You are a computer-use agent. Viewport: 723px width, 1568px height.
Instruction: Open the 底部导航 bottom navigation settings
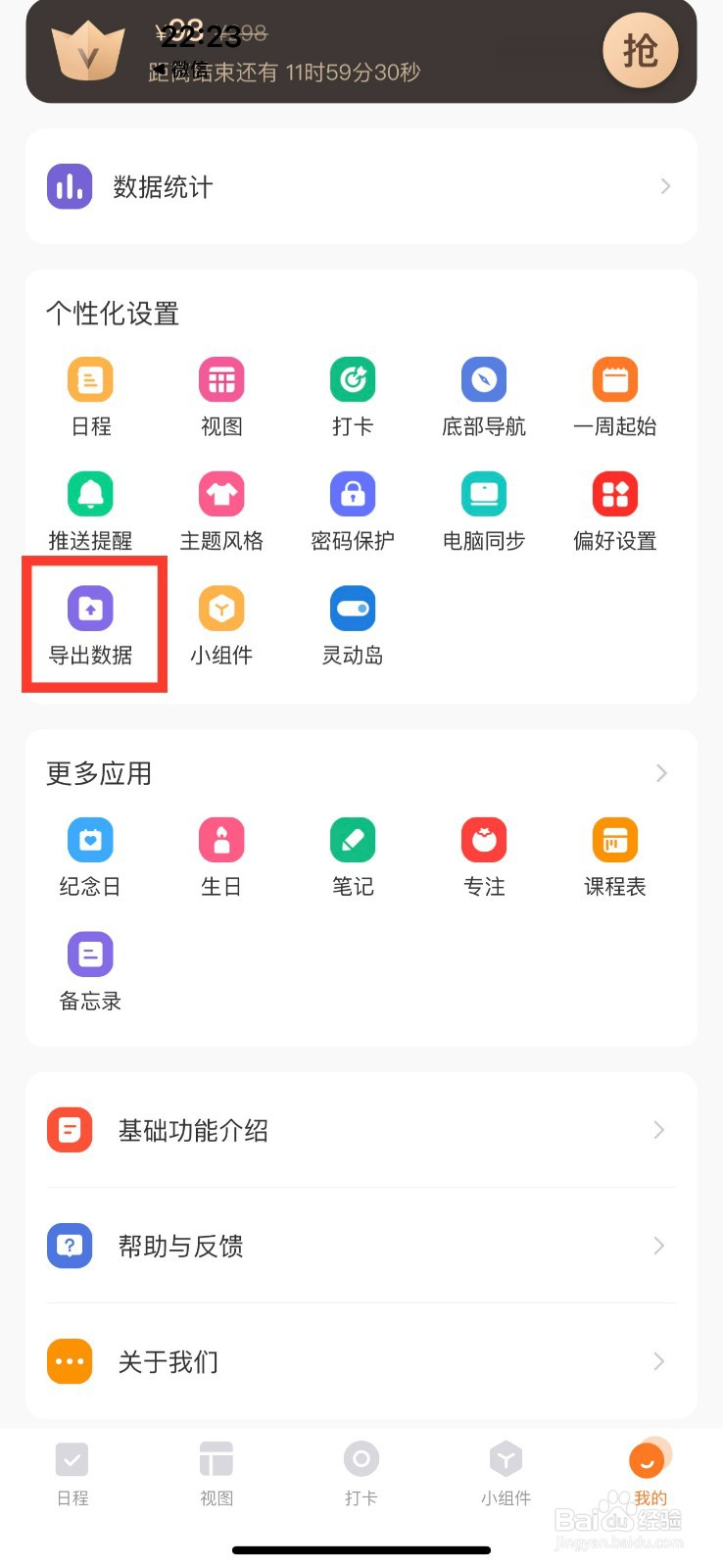point(484,393)
